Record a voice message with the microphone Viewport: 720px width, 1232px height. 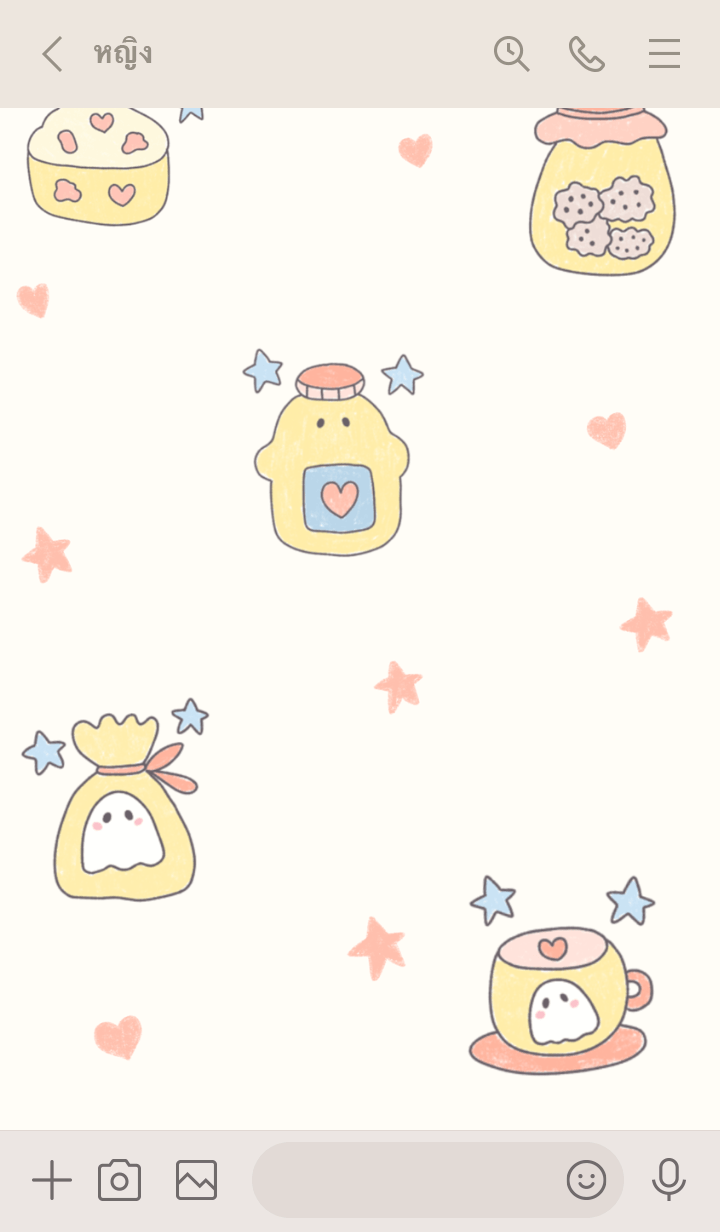[668, 1180]
